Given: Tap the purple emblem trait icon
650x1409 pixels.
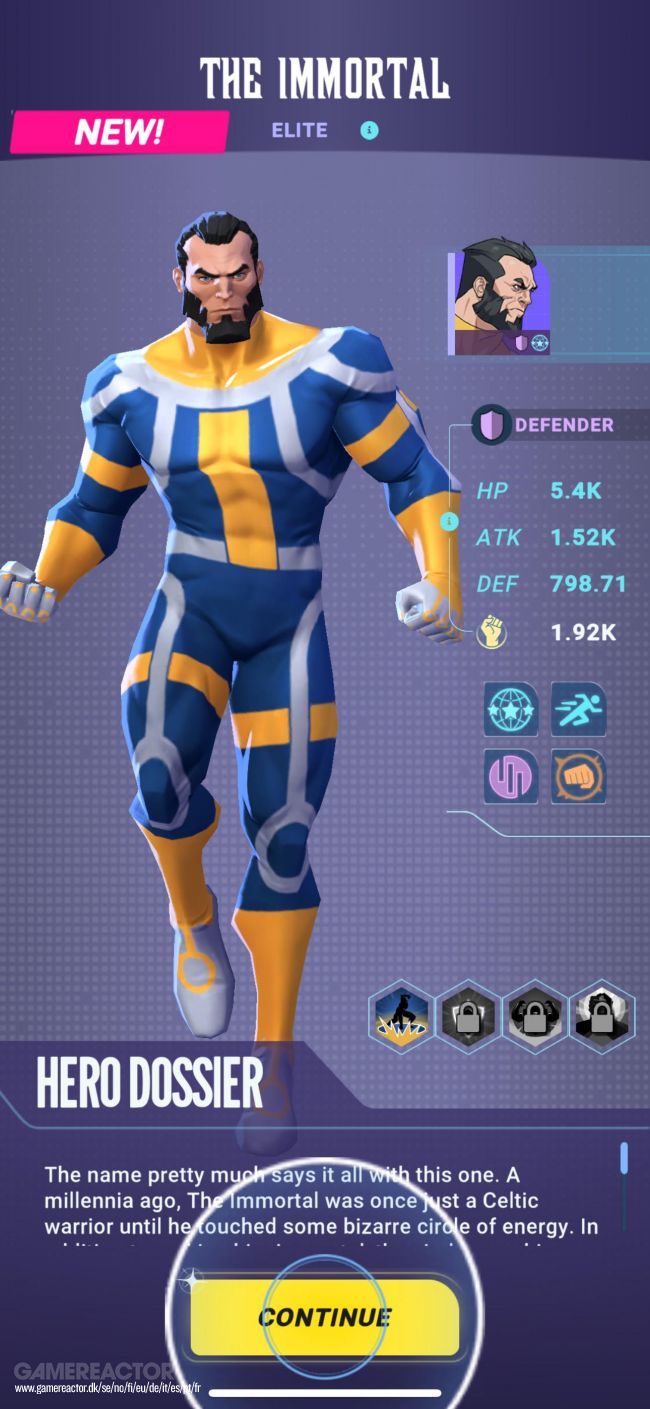Looking at the screenshot, I should pyautogui.click(x=511, y=776).
